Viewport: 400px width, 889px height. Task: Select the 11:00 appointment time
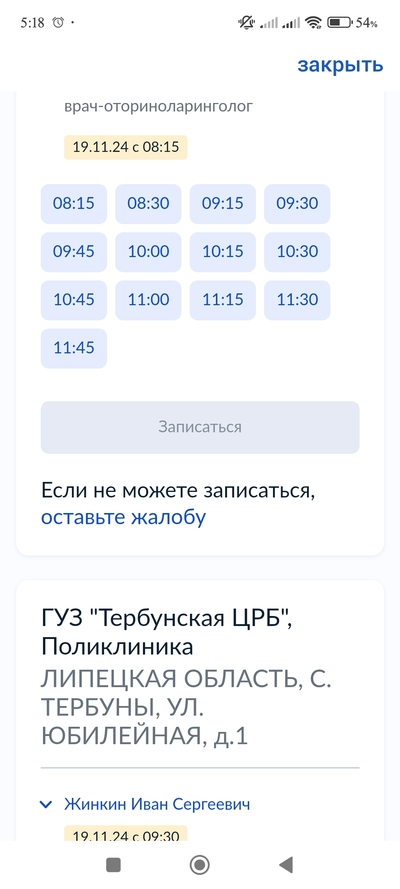148,300
